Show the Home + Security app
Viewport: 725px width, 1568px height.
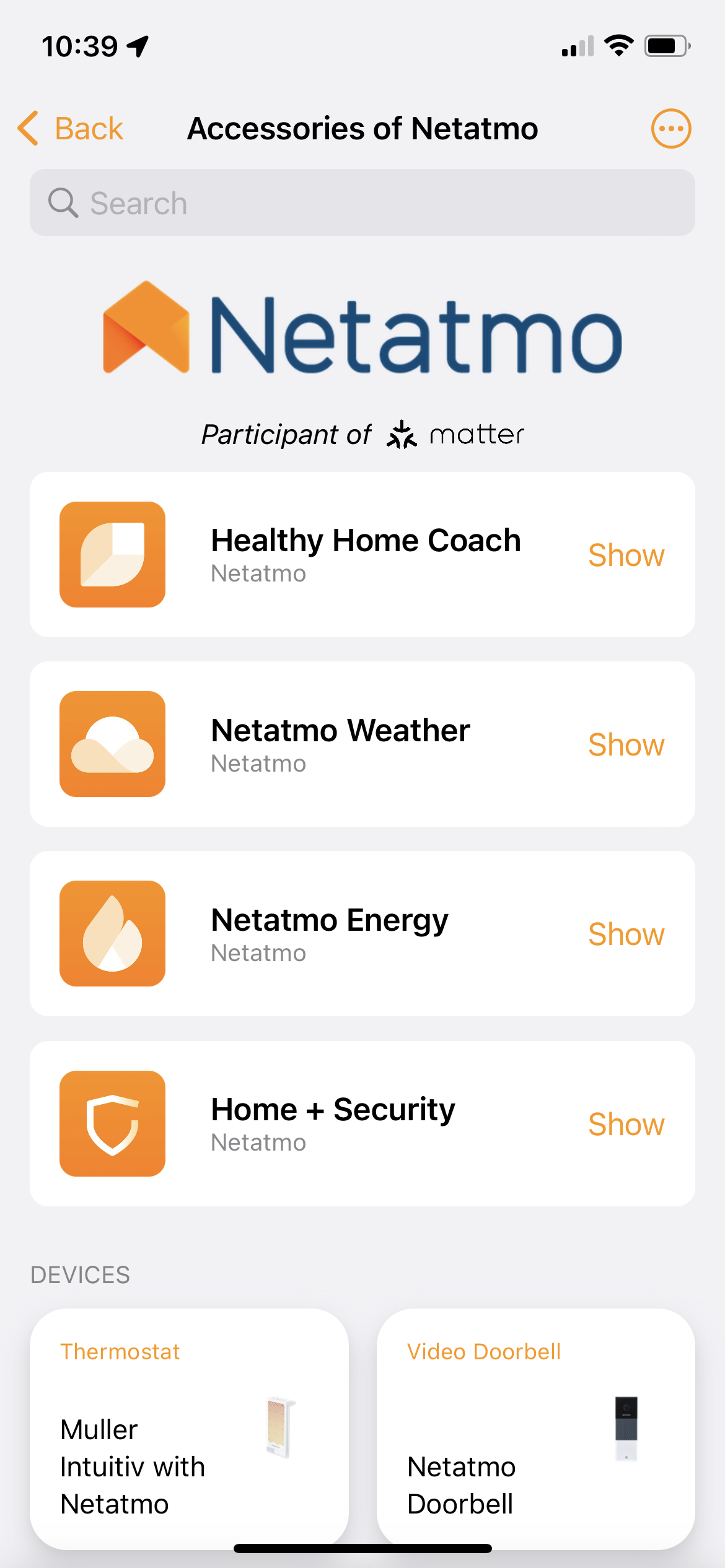pos(626,1124)
